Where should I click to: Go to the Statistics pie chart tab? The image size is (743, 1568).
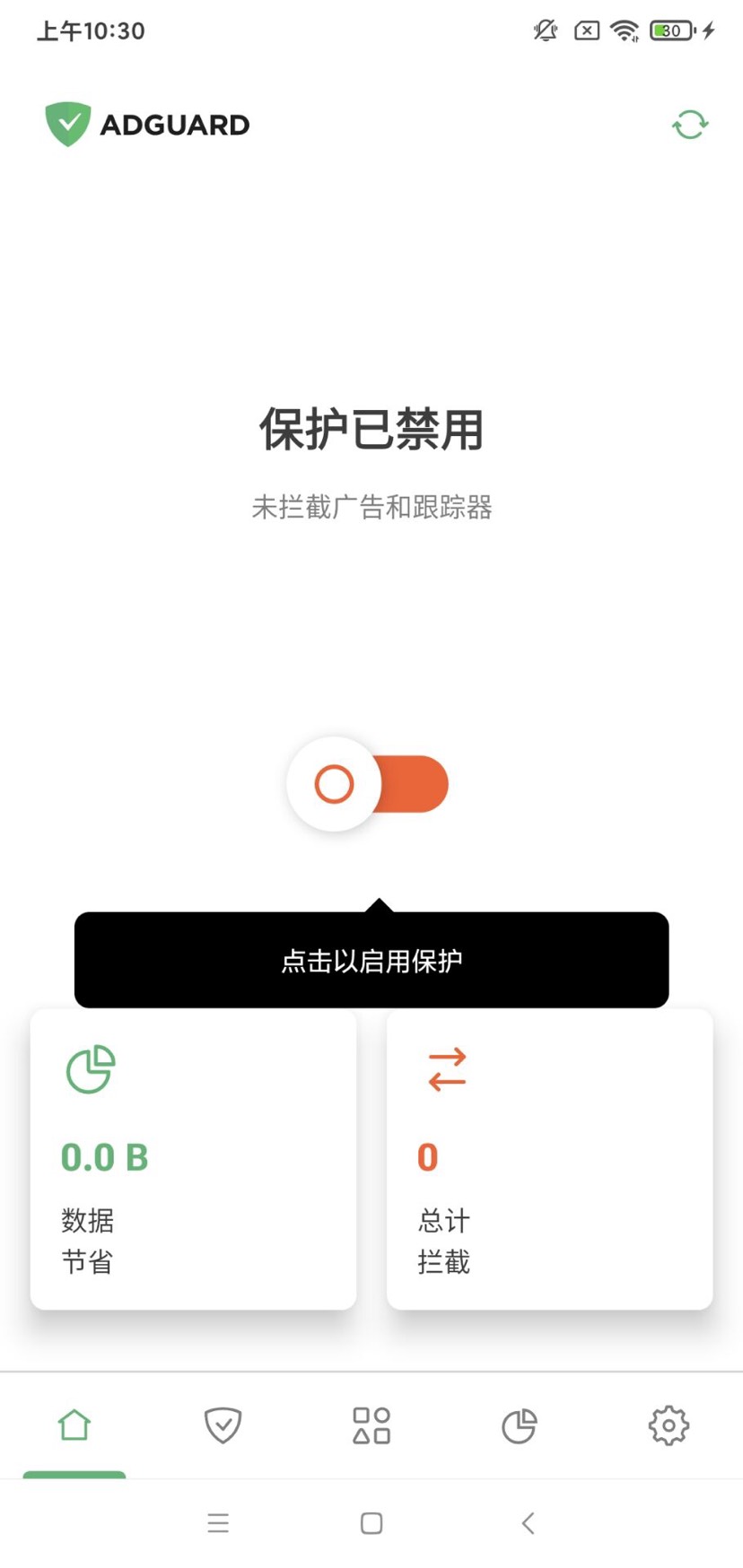(x=520, y=1424)
